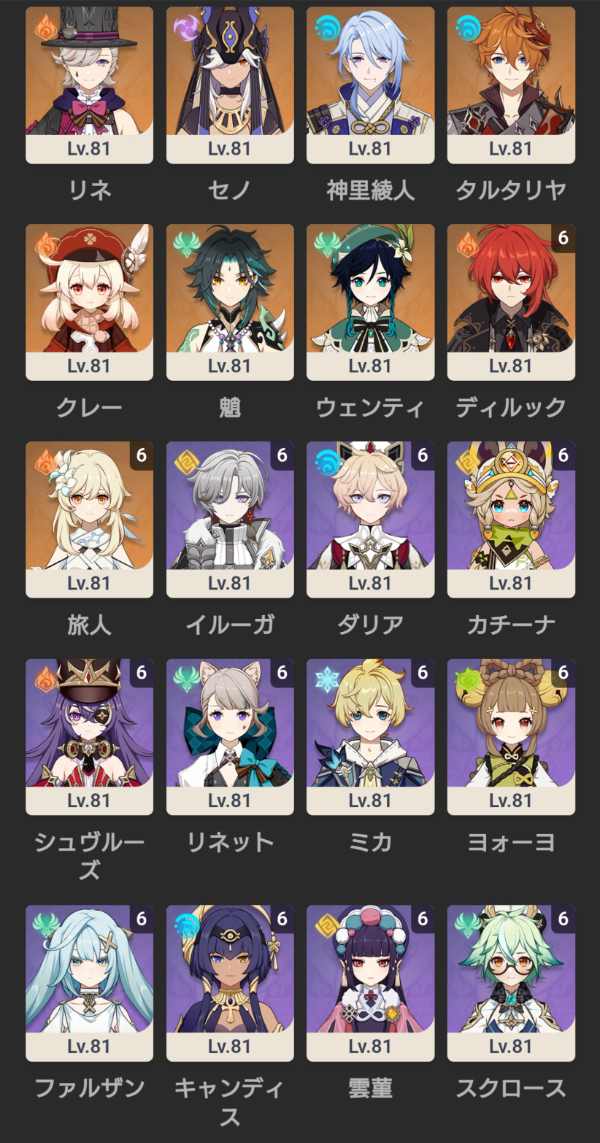
Task: View カチーナ character card
Action: [511, 519]
